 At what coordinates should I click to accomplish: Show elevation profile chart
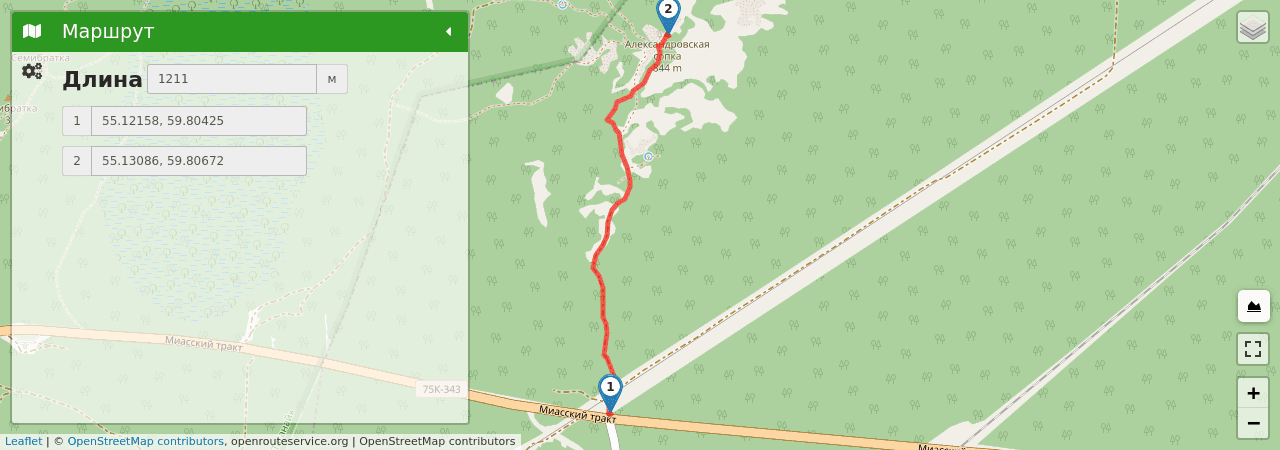click(1253, 306)
